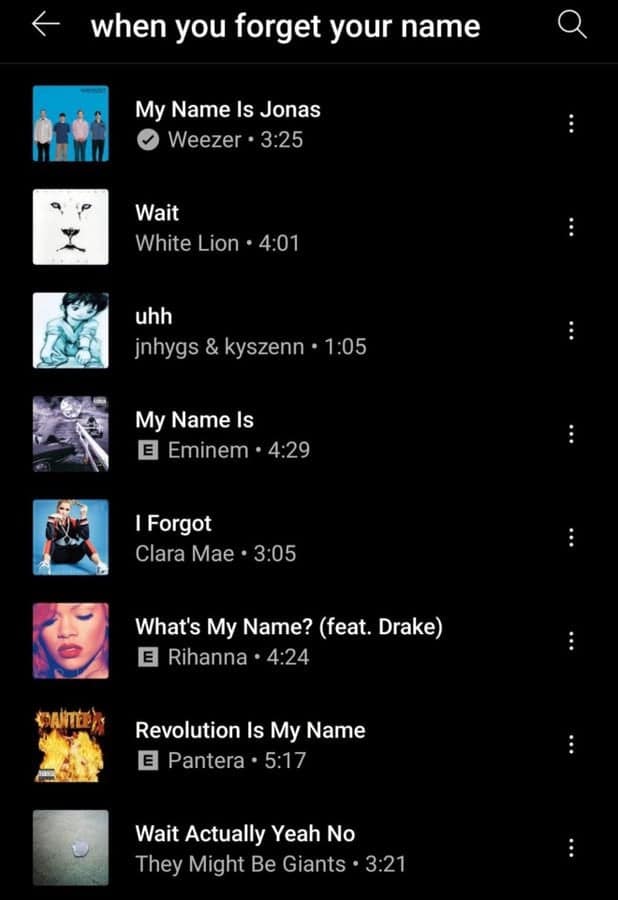Go back using the arrow

46,26
